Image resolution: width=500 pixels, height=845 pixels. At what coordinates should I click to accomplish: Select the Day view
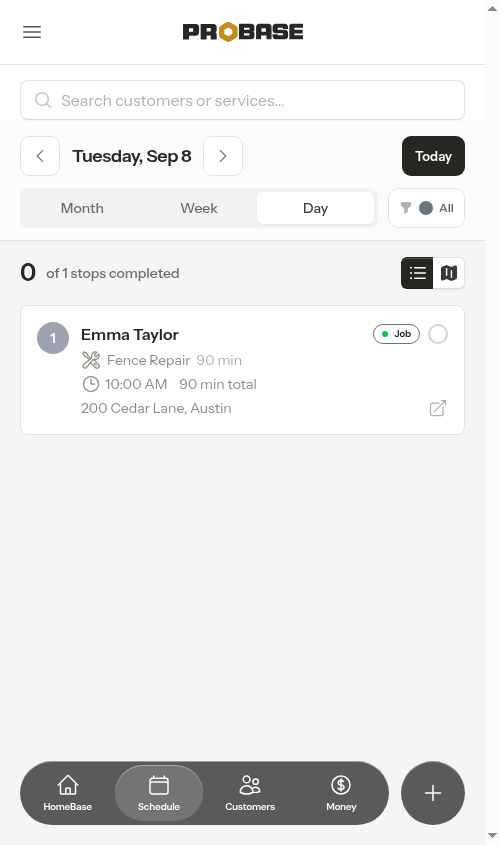coord(315,208)
